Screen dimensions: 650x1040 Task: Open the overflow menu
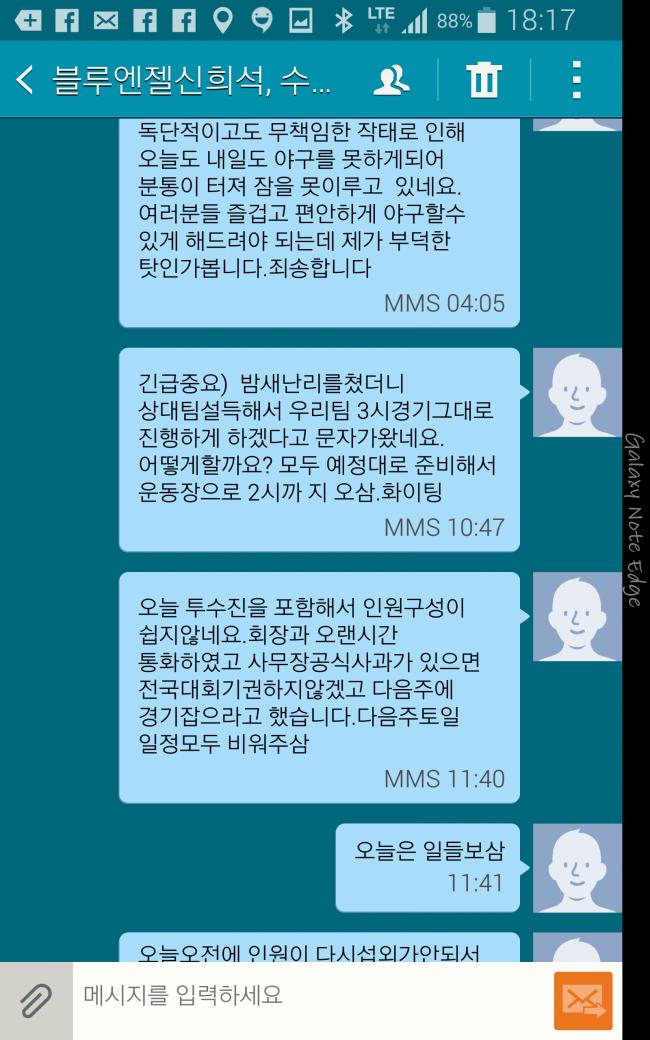coord(576,79)
